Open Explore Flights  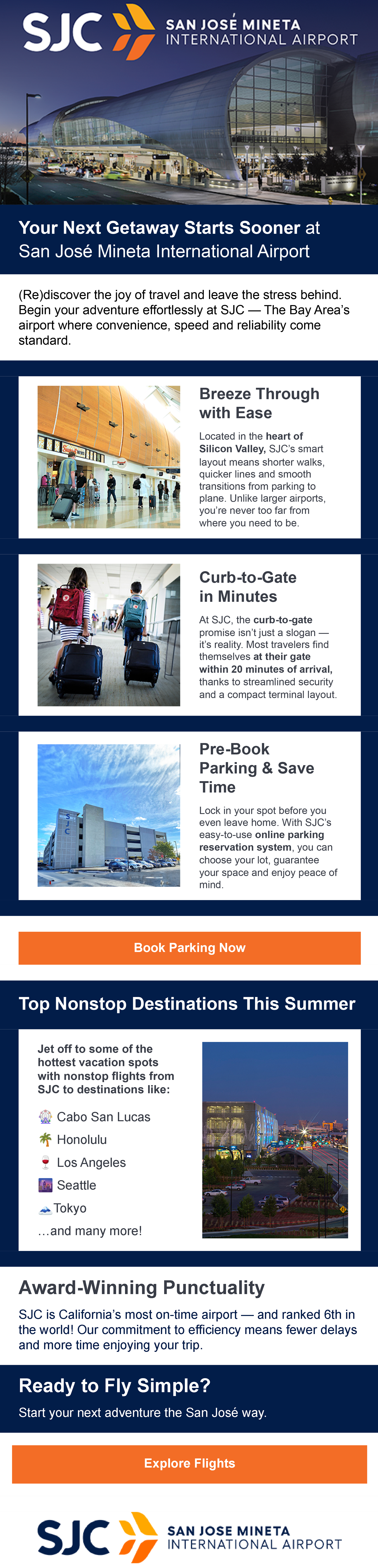(189, 1463)
